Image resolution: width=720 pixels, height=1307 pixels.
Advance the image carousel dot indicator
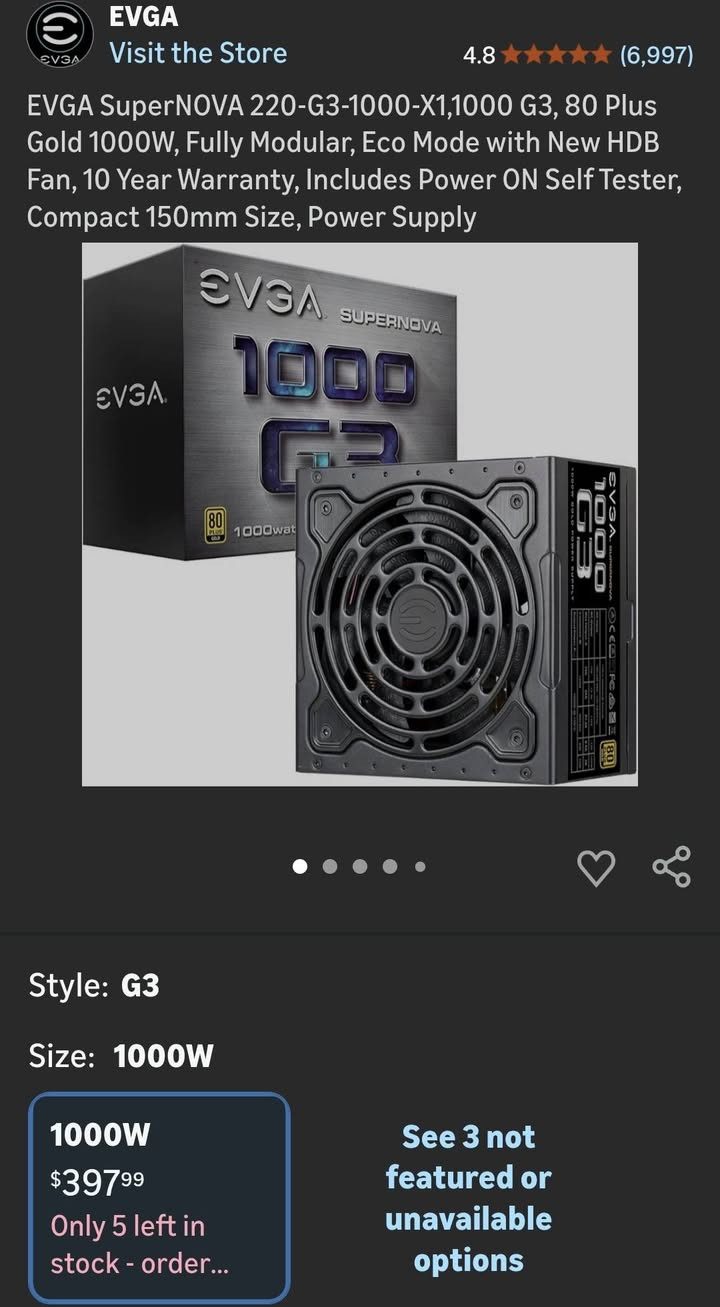[359, 866]
